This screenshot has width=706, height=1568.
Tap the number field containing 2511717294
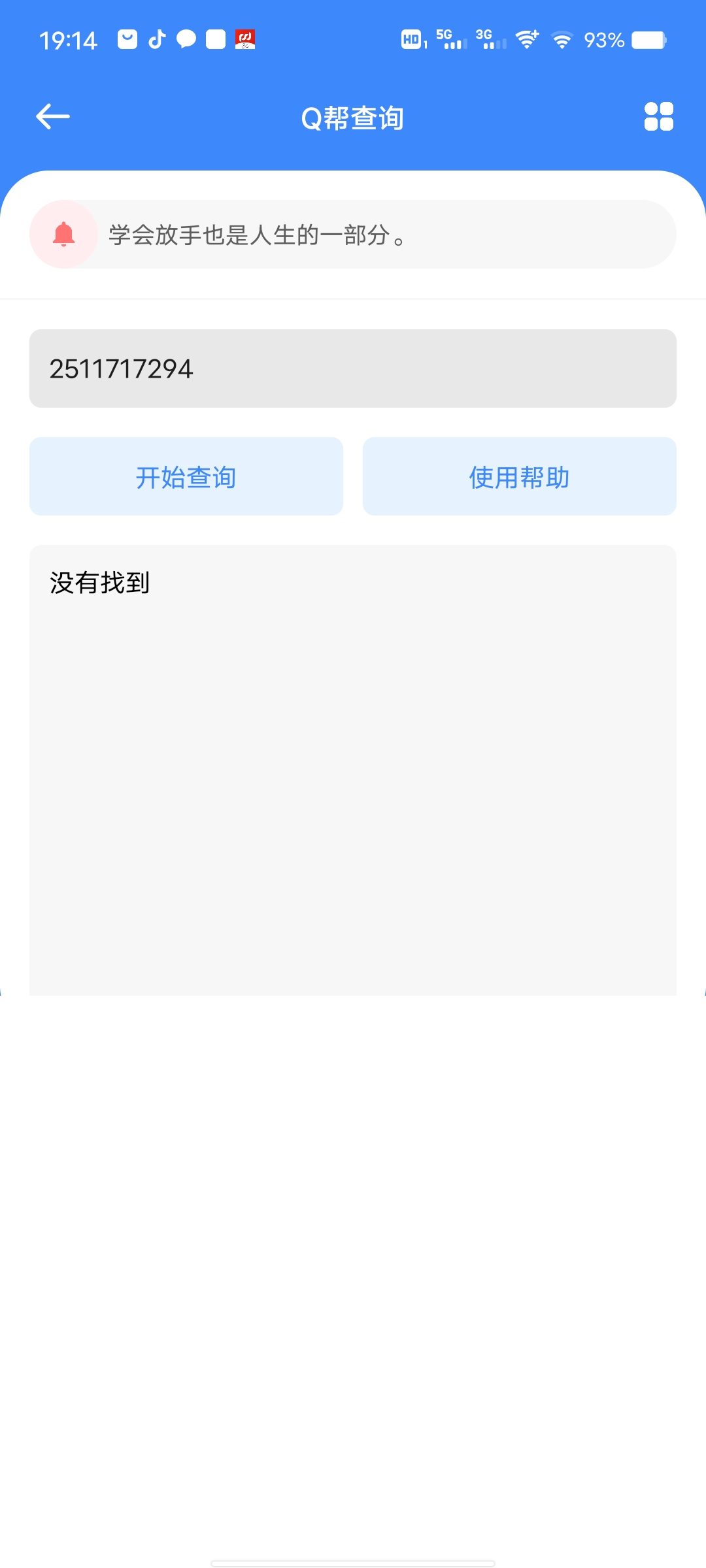click(353, 368)
